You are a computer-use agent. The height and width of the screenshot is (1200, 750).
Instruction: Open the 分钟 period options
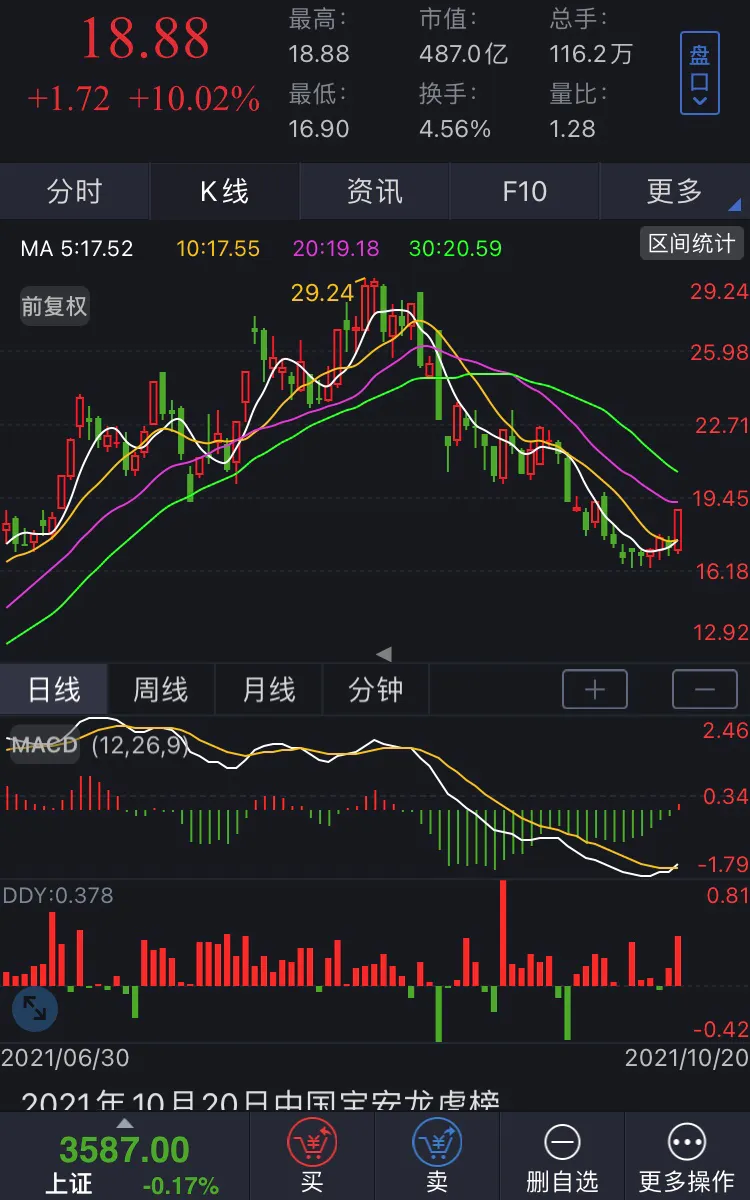(x=376, y=690)
